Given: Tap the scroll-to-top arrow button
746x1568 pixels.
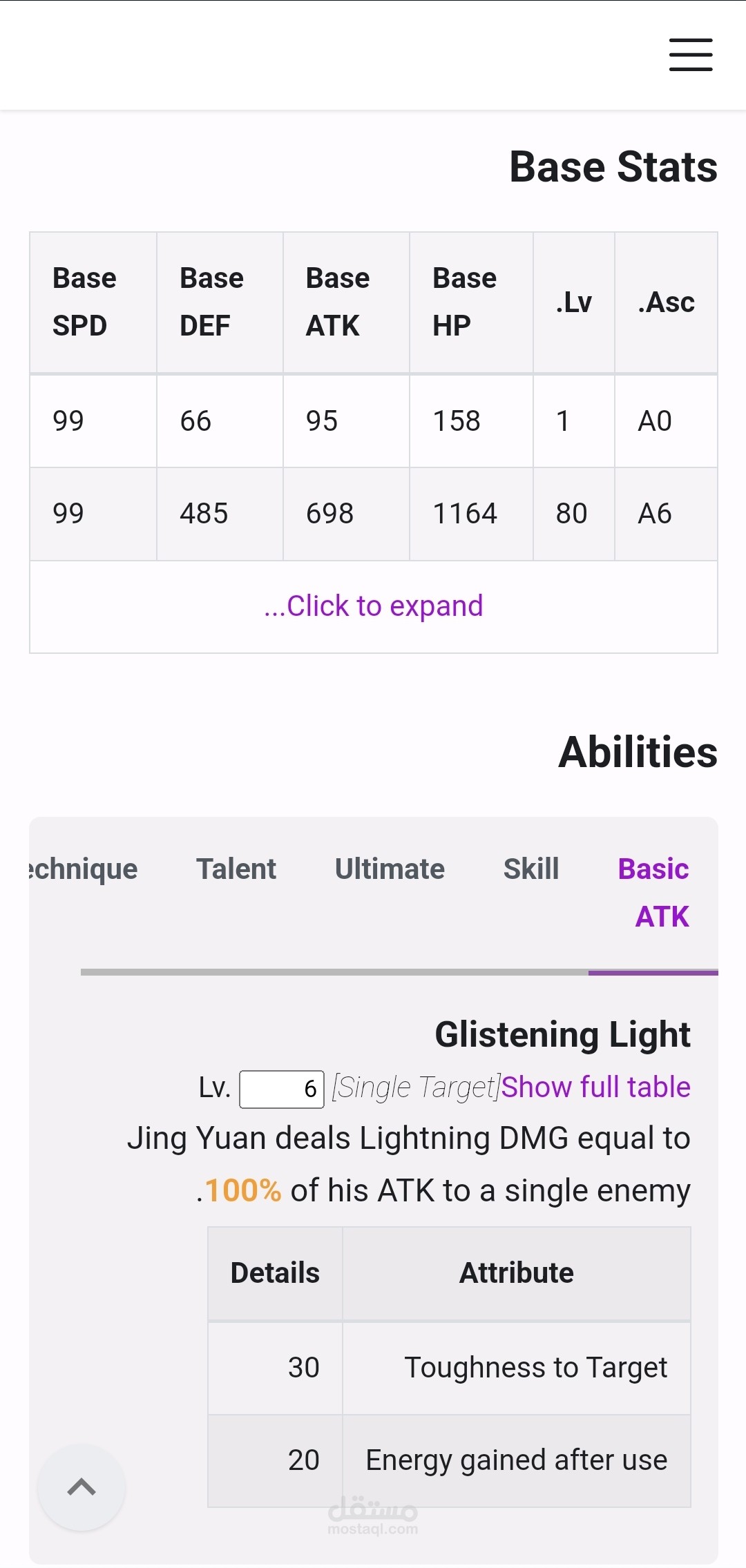Looking at the screenshot, I should pyautogui.click(x=82, y=1487).
